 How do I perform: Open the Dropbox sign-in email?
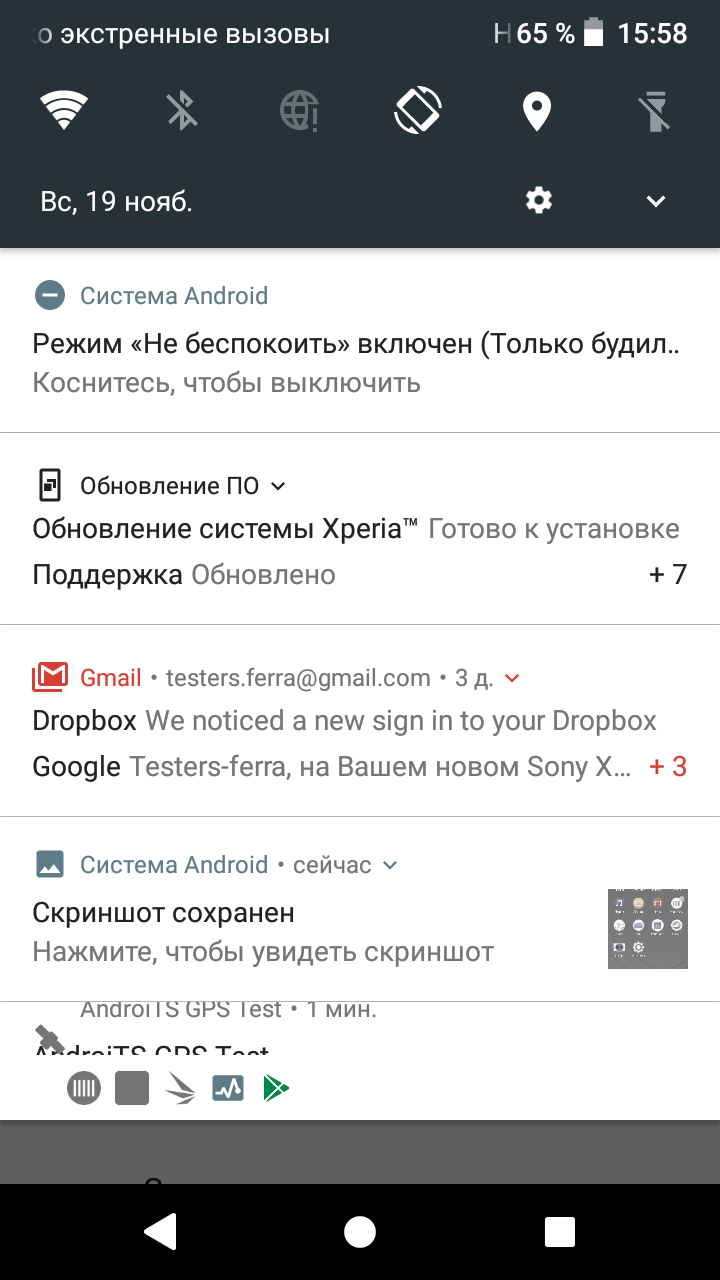coord(345,721)
